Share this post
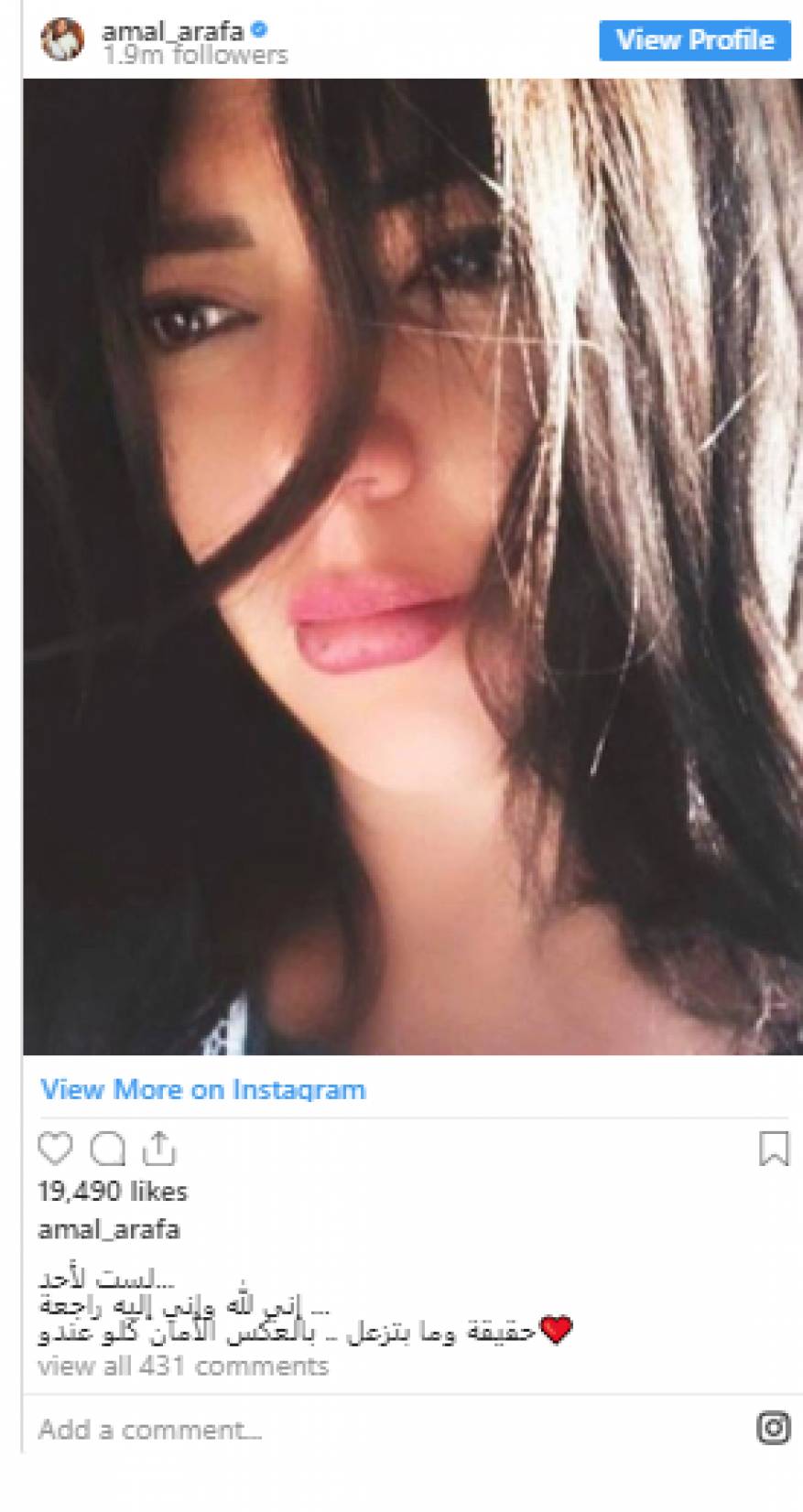 [x=159, y=1148]
